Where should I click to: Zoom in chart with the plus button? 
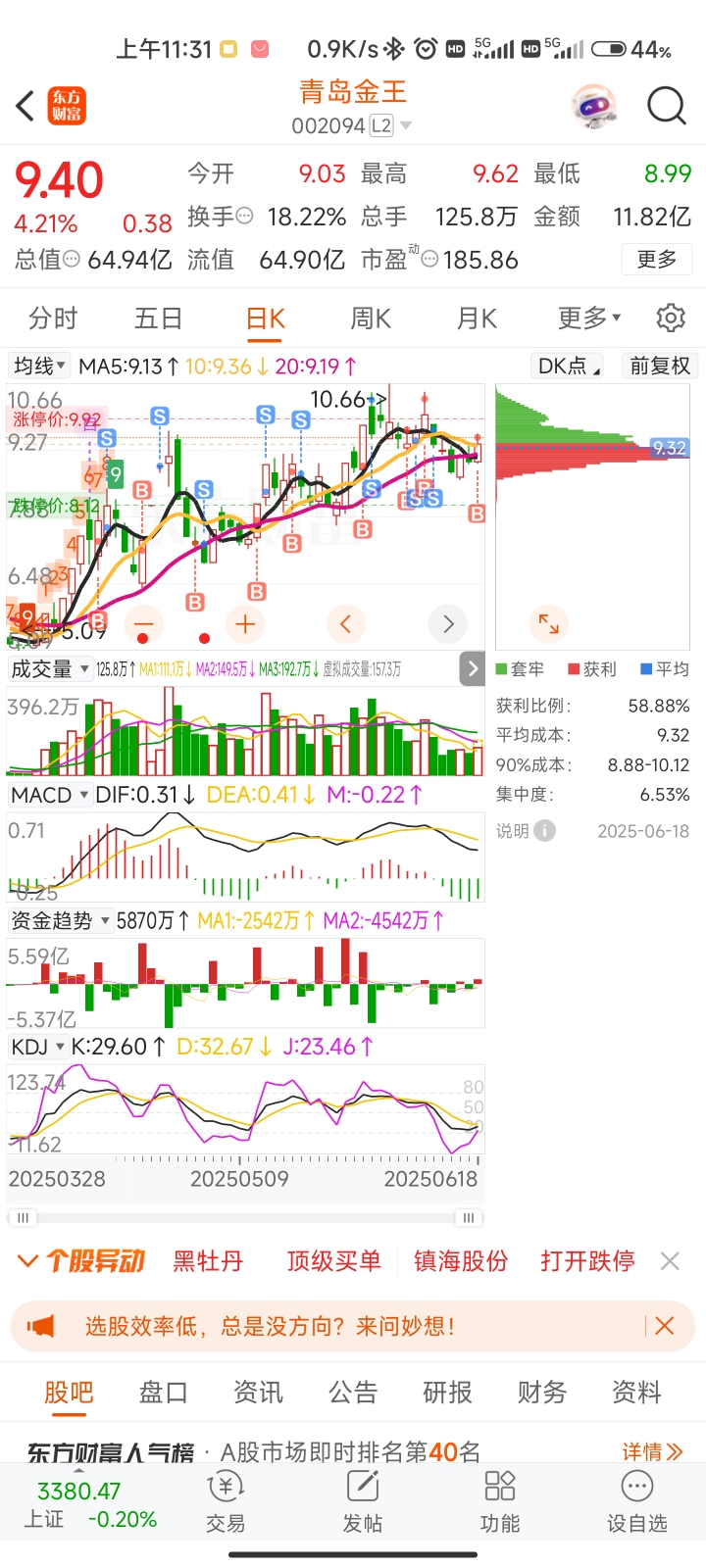(x=245, y=623)
